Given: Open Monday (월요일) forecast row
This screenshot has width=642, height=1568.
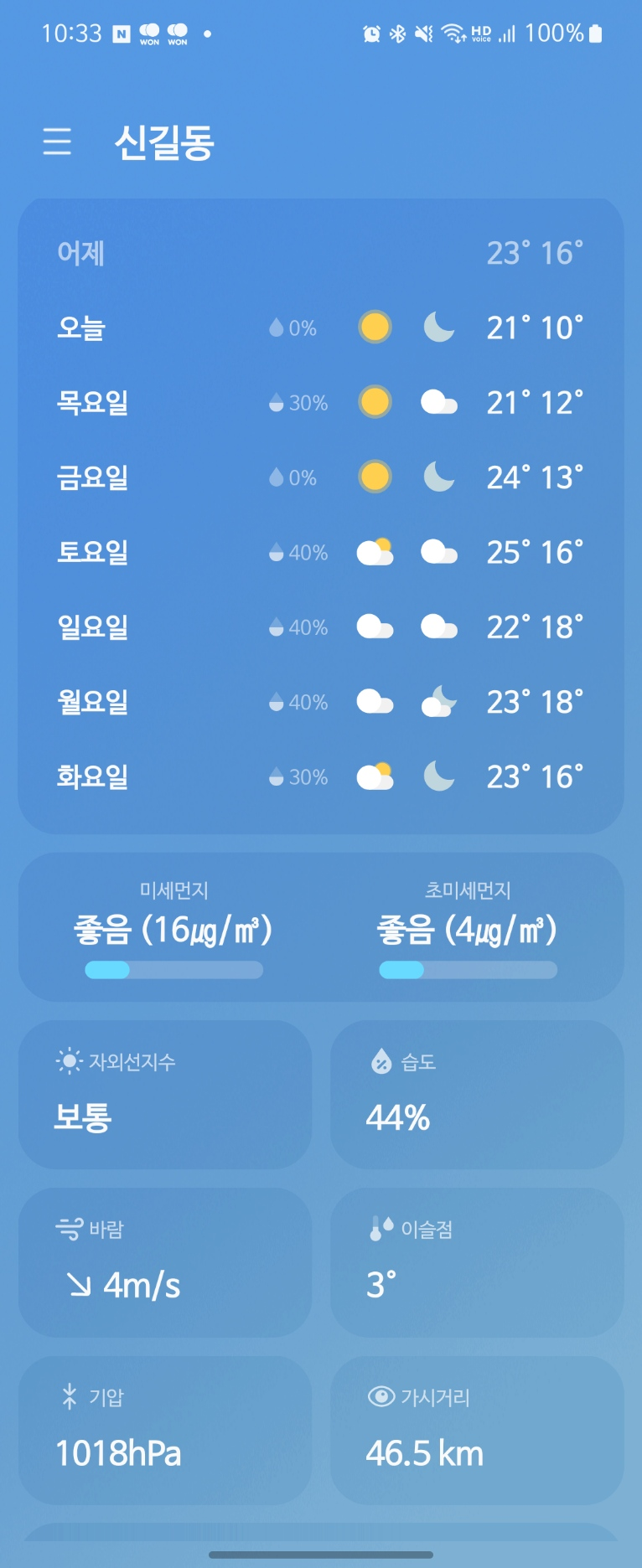Looking at the screenshot, I should point(320,702).
